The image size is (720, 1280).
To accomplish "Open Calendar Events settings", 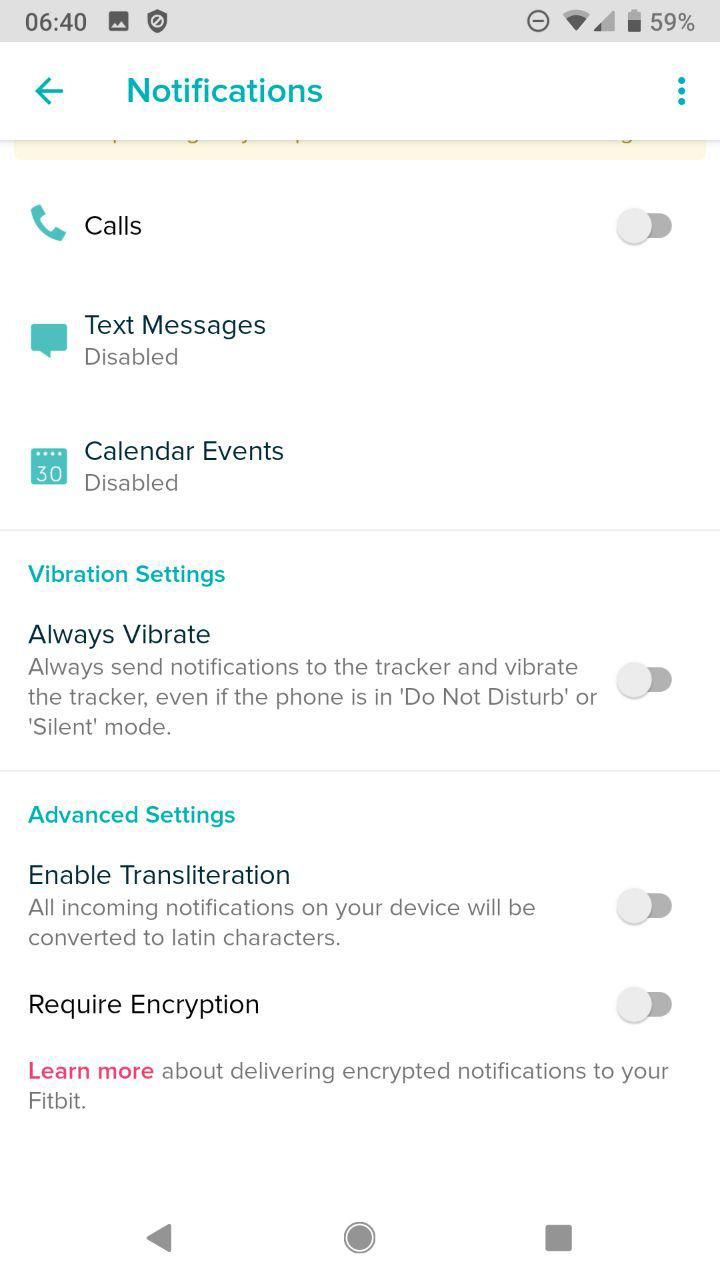I will click(184, 466).
